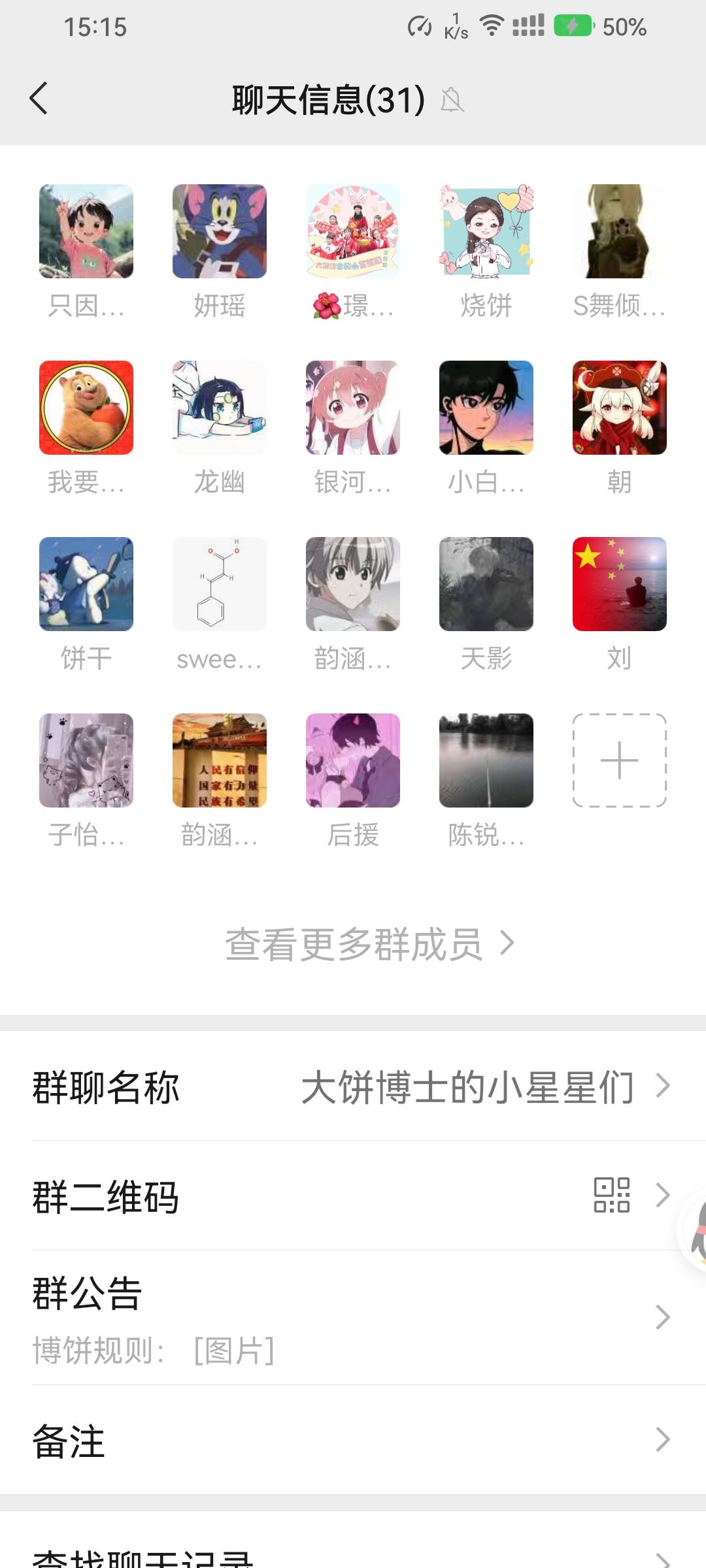The image size is (706, 1568).
Task: View profile of member 朝
Action: coord(619,408)
